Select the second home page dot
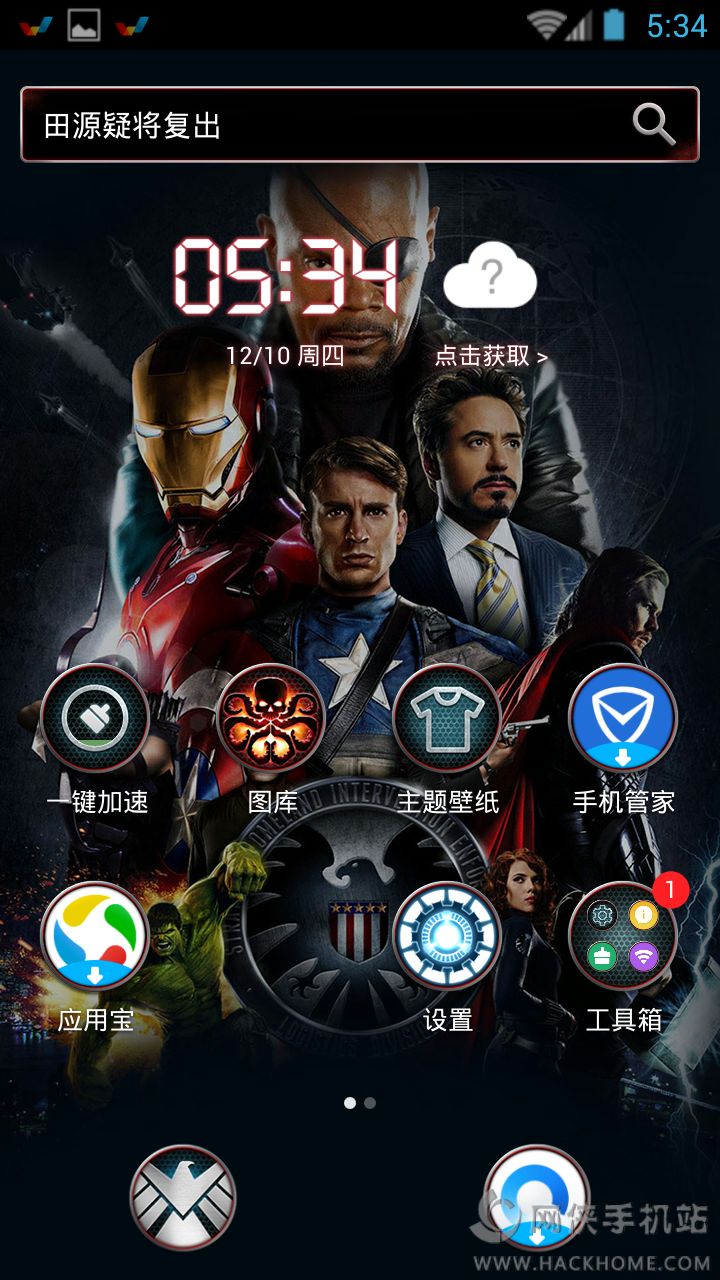Viewport: 720px width, 1280px height. click(x=370, y=1103)
